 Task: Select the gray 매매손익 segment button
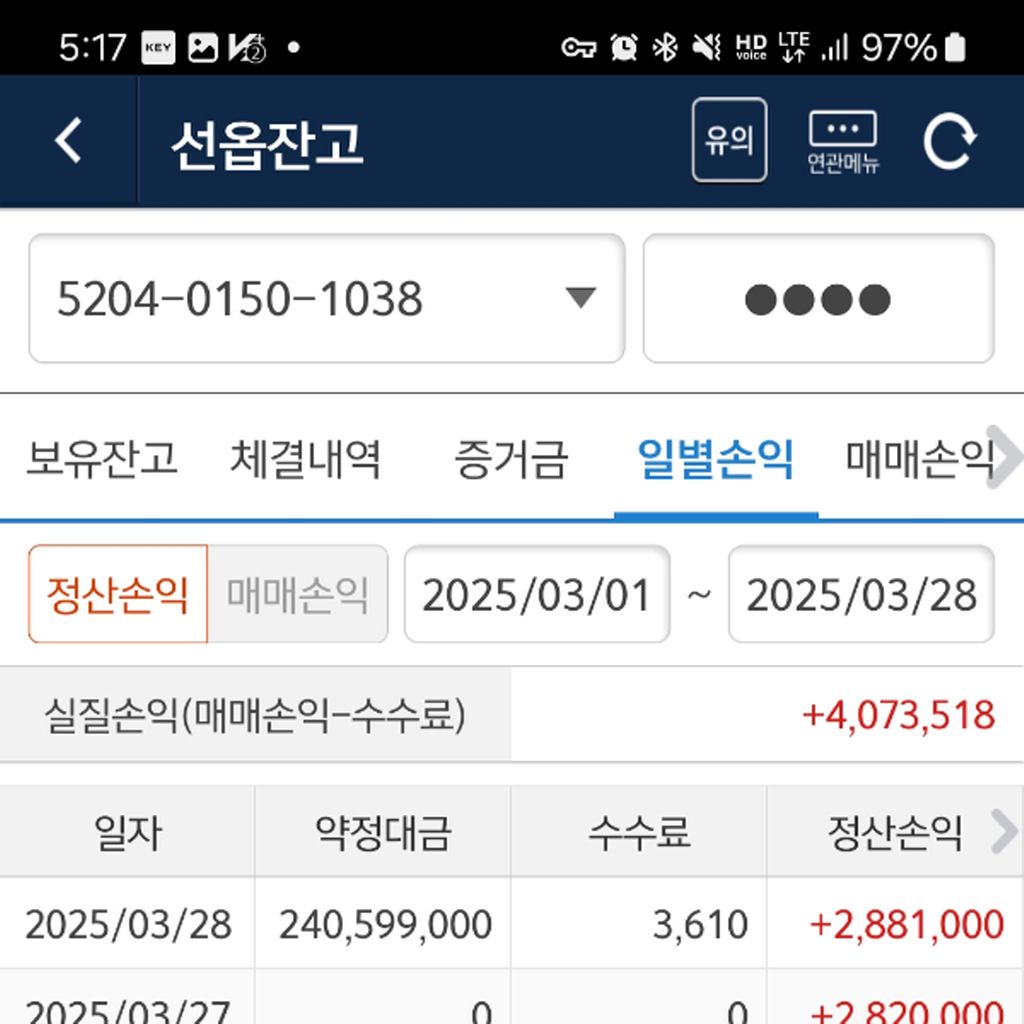pos(298,594)
